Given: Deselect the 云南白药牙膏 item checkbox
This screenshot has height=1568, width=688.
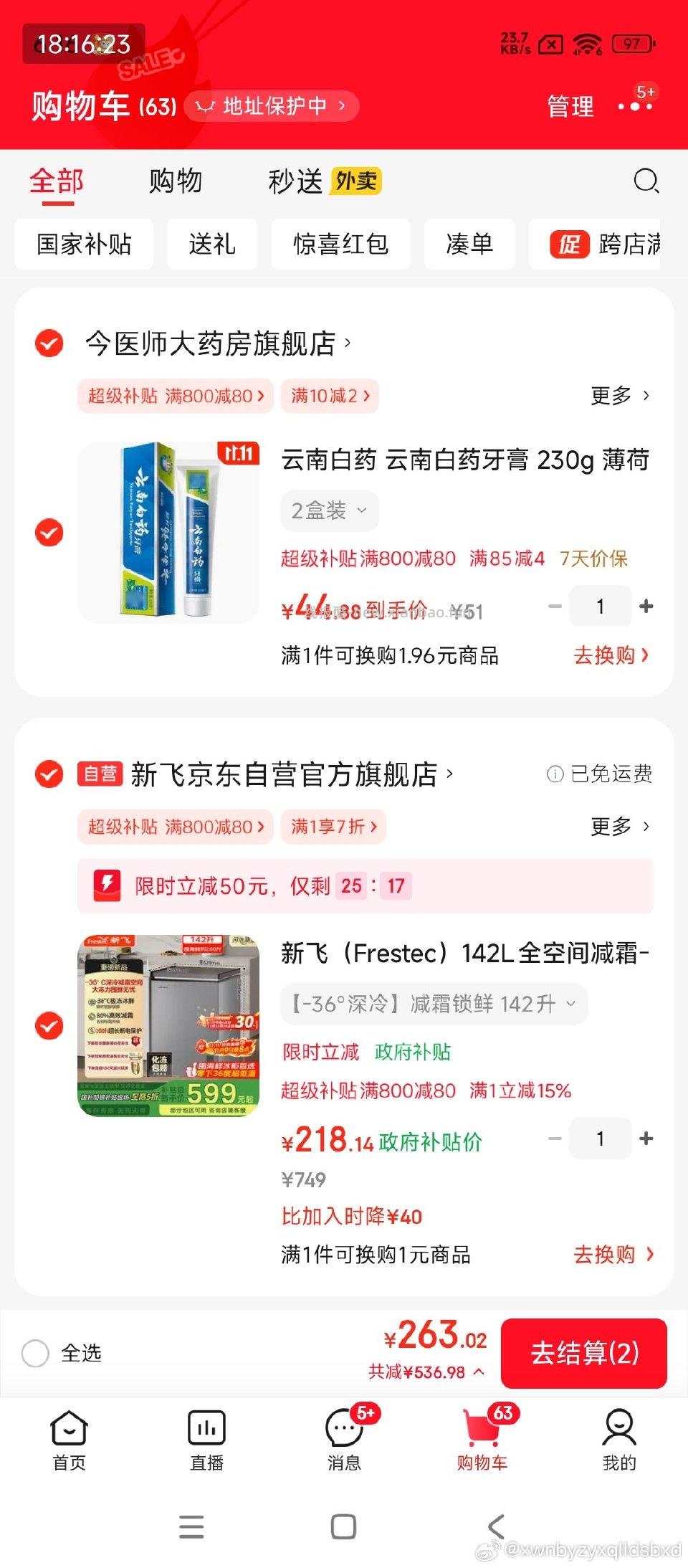Looking at the screenshot, I should [49, 533].
